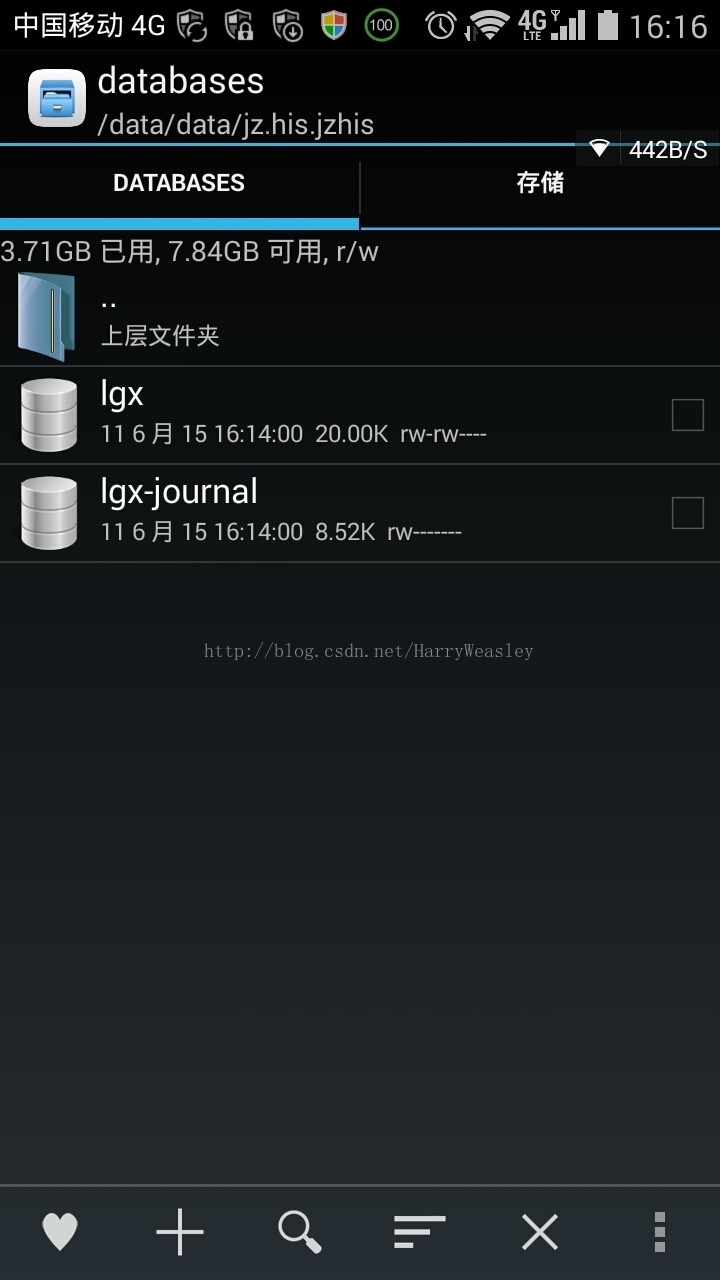Select the checkbox for lgx

(x=687, y=414)
